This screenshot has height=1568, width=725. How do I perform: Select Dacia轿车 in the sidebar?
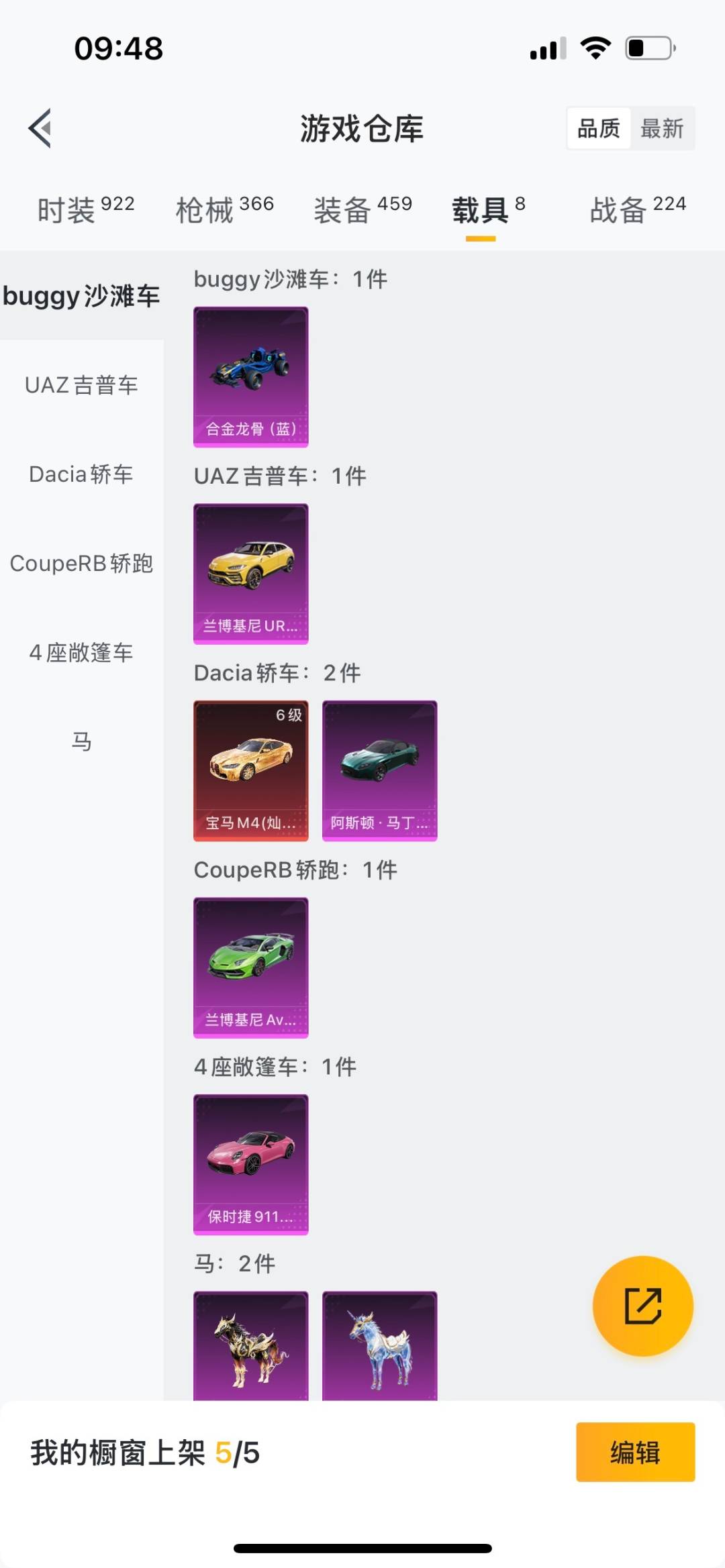81,474
